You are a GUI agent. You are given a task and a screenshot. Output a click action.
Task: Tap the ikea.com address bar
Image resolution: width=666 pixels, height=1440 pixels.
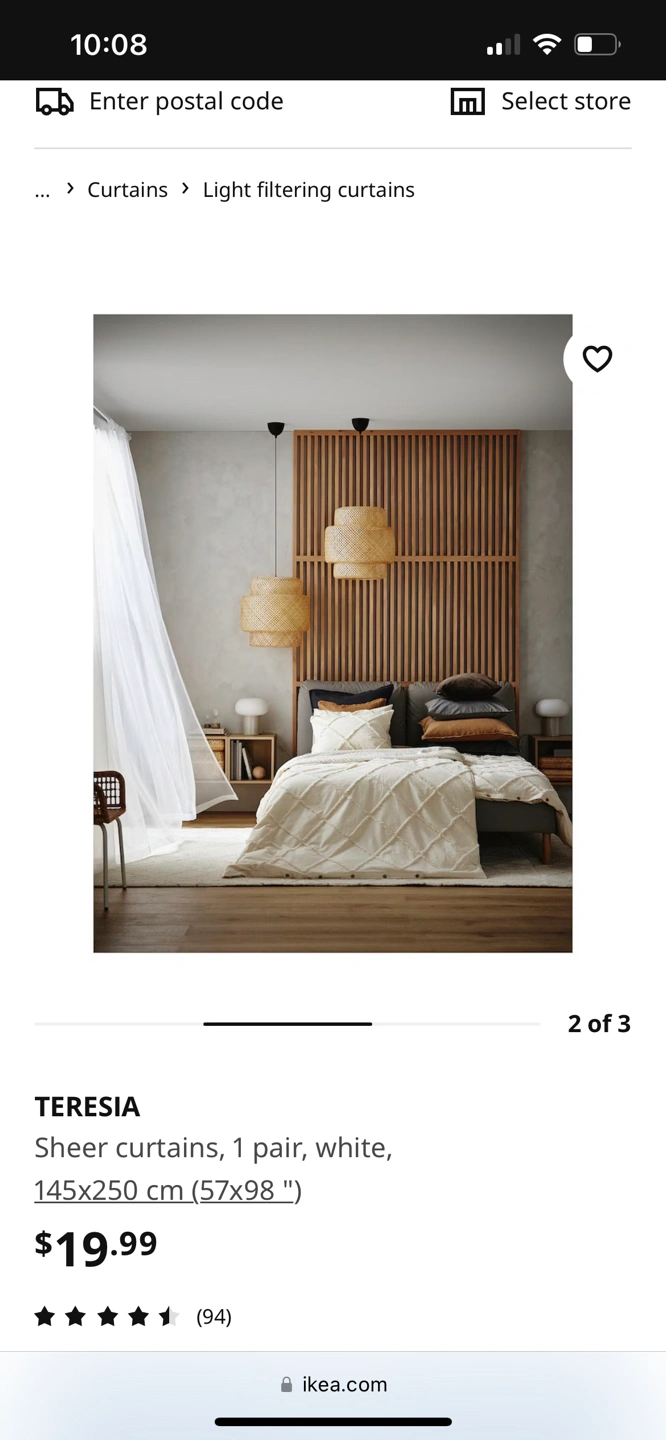pyautogui.click(x=333, y=1384)
